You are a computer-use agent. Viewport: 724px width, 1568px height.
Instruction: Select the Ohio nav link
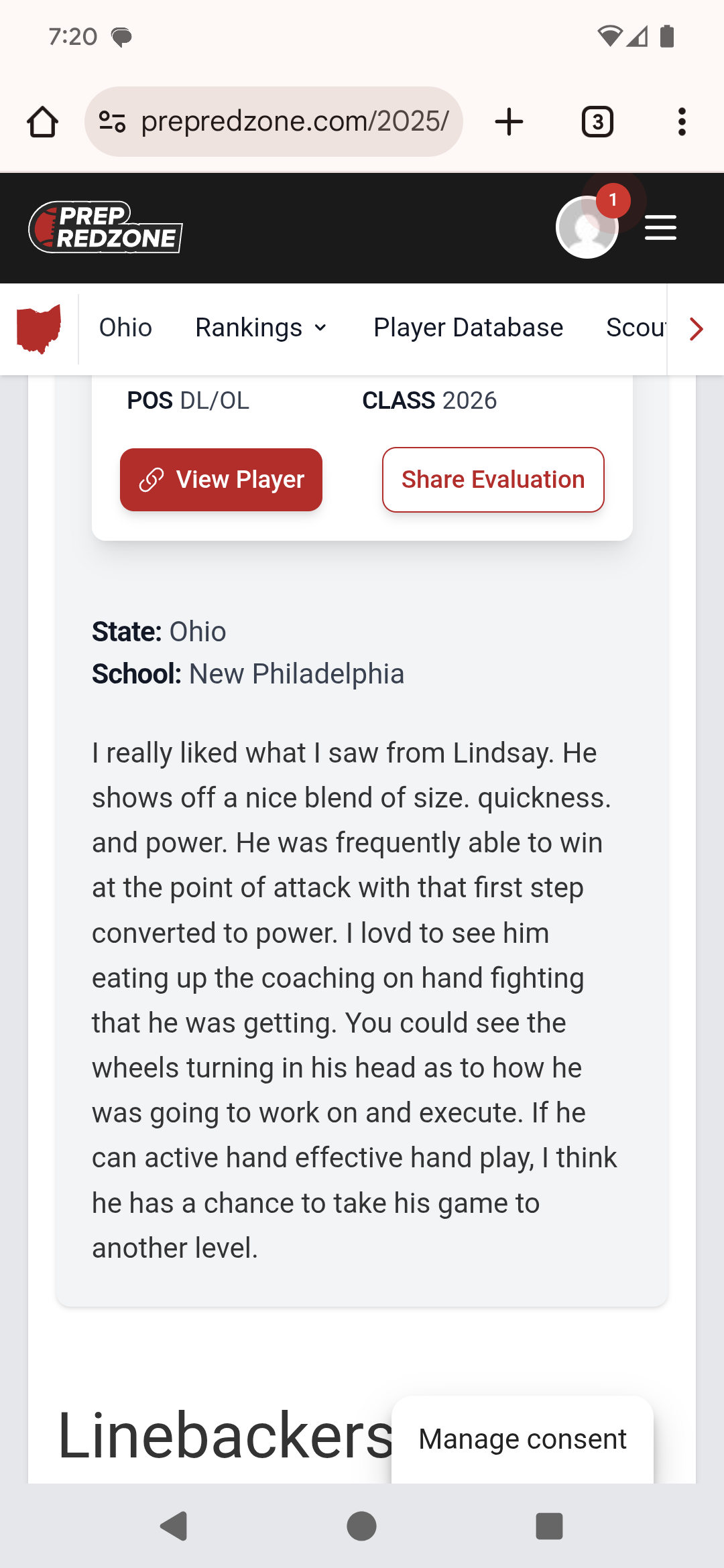click(x=125, y=328)
